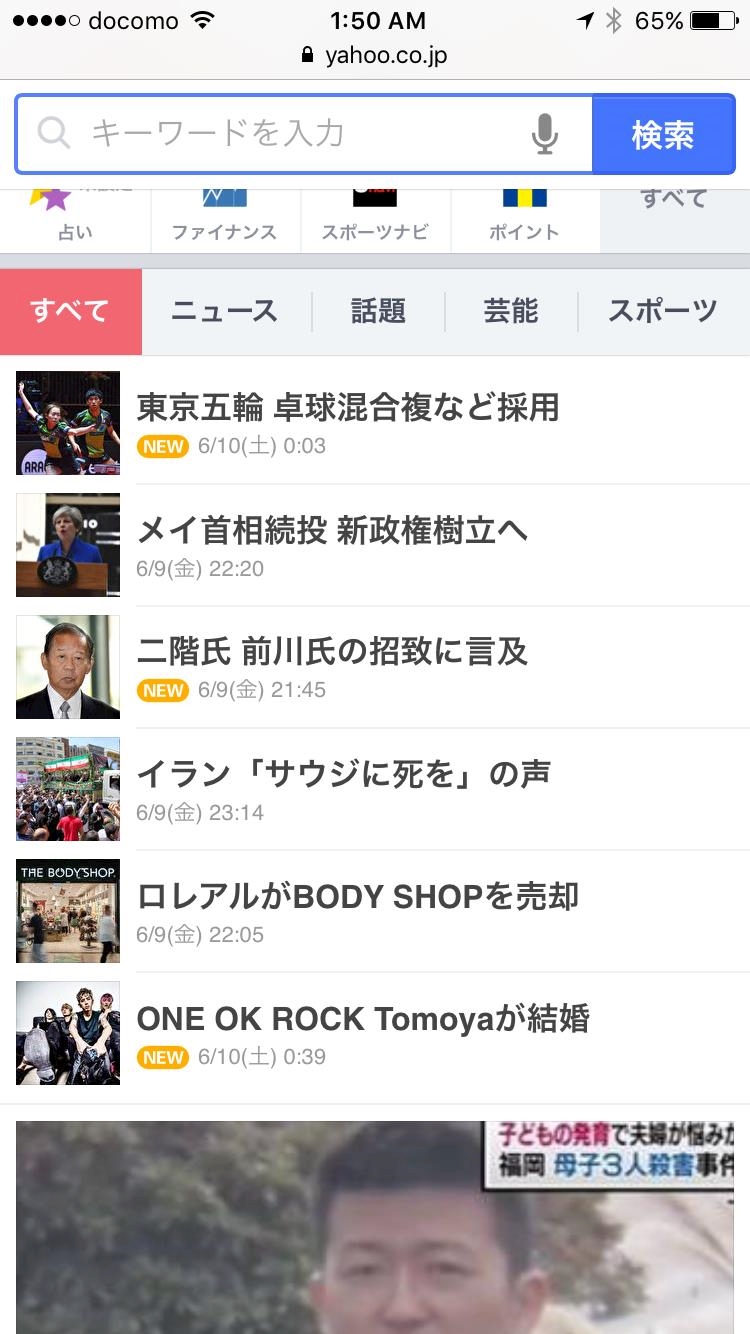Open 二階氏 前川氏の招致に言及 headline
The image size is (750, 1334).
click(x=332, y=653)
